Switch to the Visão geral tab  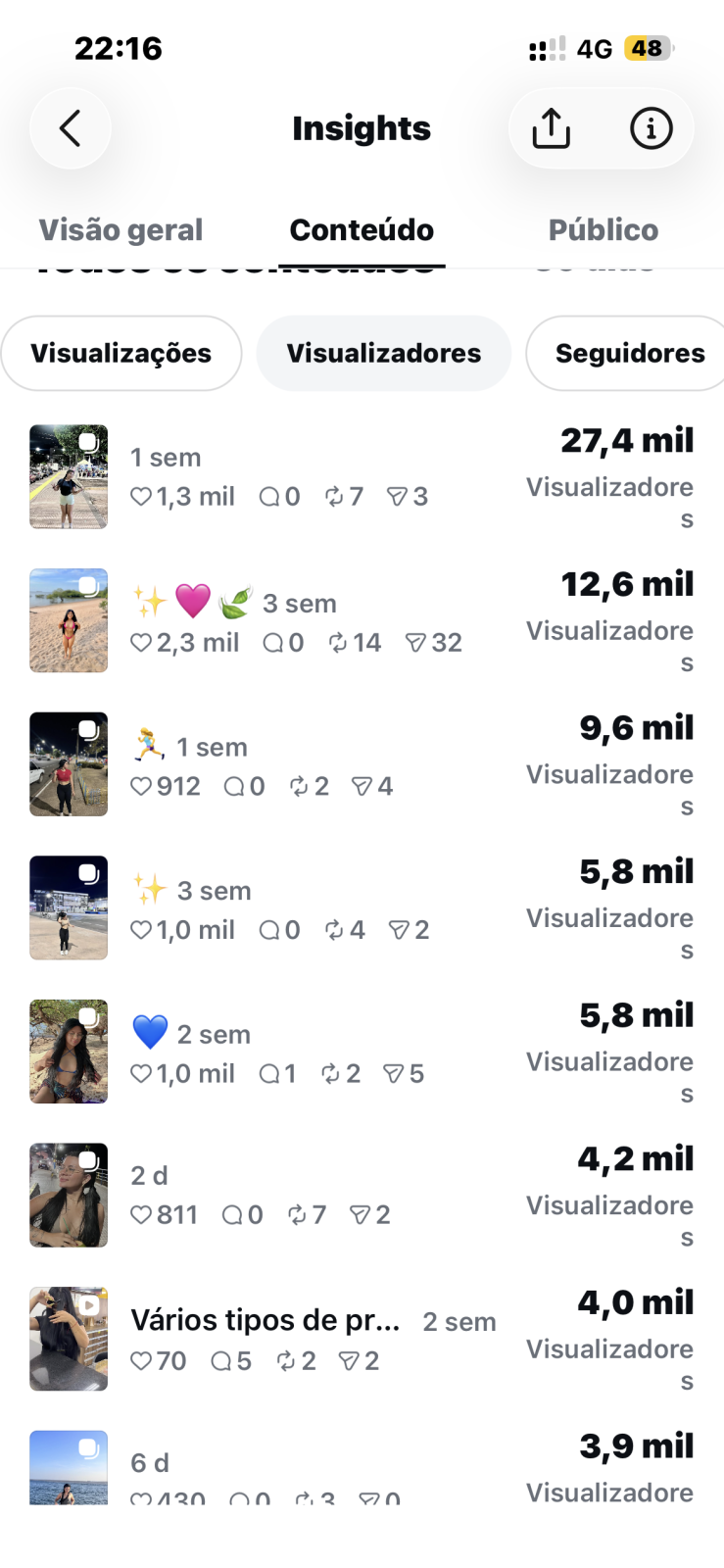click(121, 230)
